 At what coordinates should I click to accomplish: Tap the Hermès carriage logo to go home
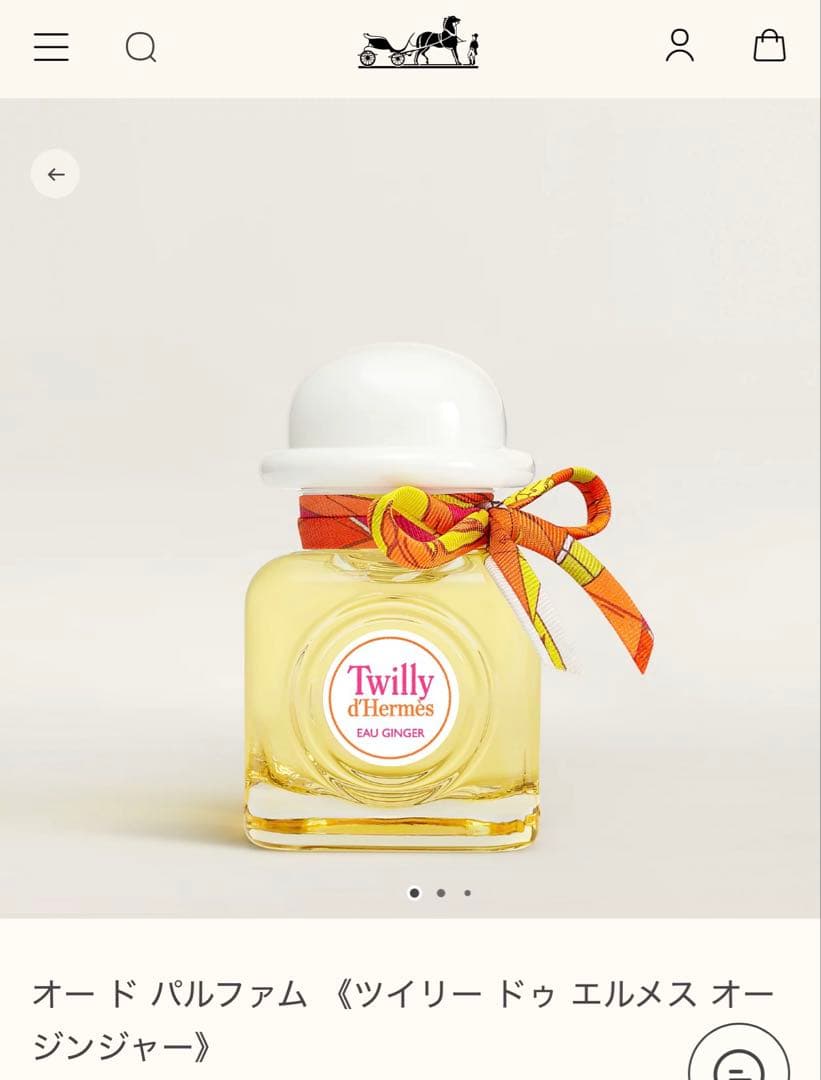tap(418, 43)
